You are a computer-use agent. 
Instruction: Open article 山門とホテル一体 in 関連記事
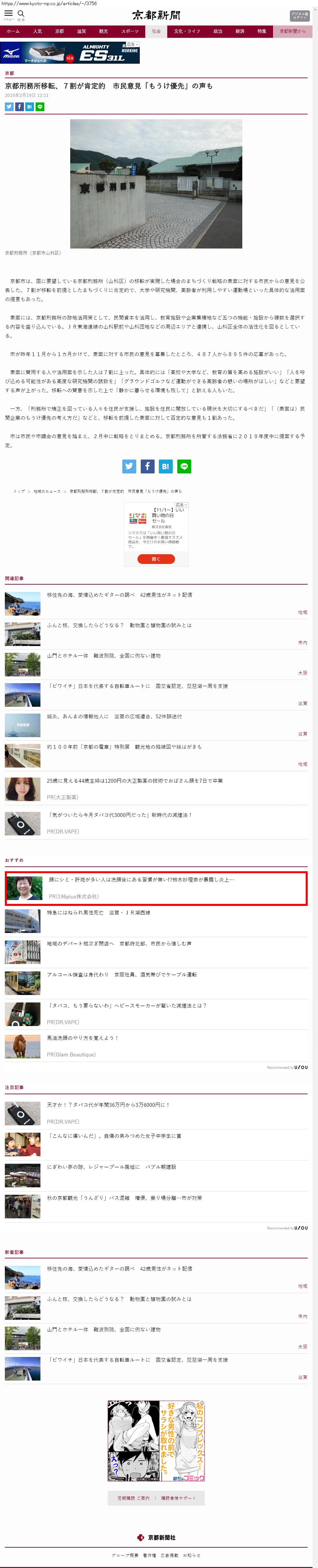click(x=104, y=656)
